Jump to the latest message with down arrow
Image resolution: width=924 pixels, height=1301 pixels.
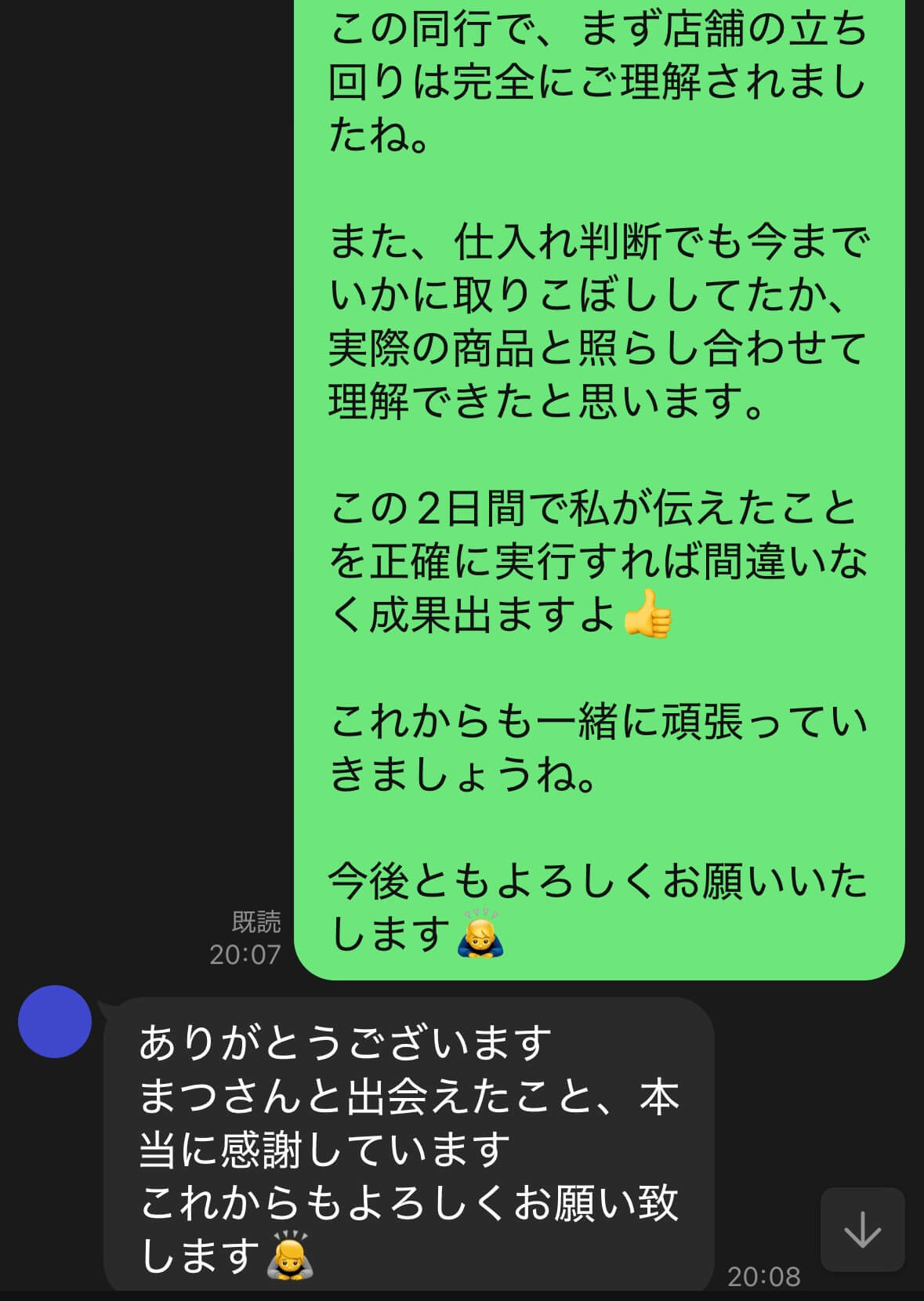pyautogui.click(x=862, y=1229)
